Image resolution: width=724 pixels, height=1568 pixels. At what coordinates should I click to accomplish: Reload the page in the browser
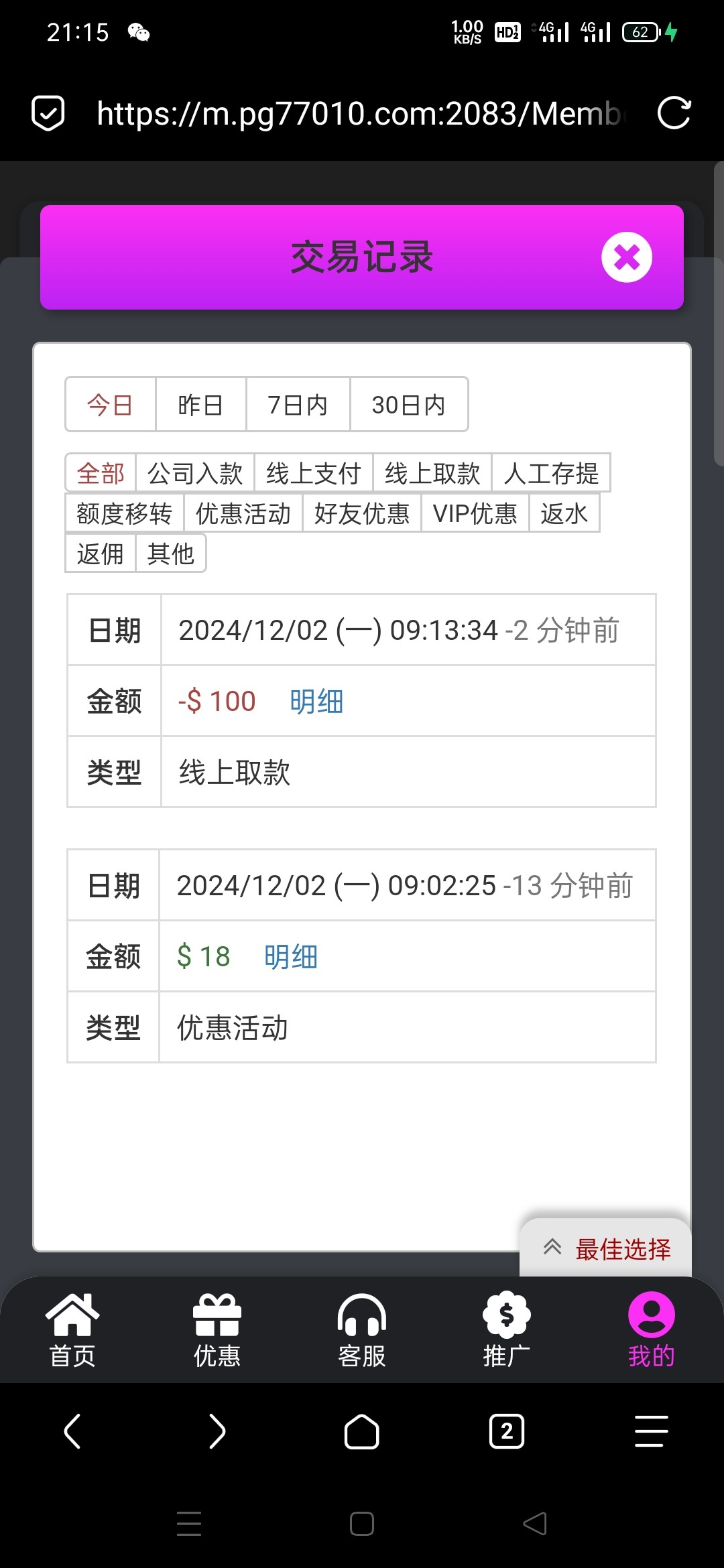coord(674,113)
